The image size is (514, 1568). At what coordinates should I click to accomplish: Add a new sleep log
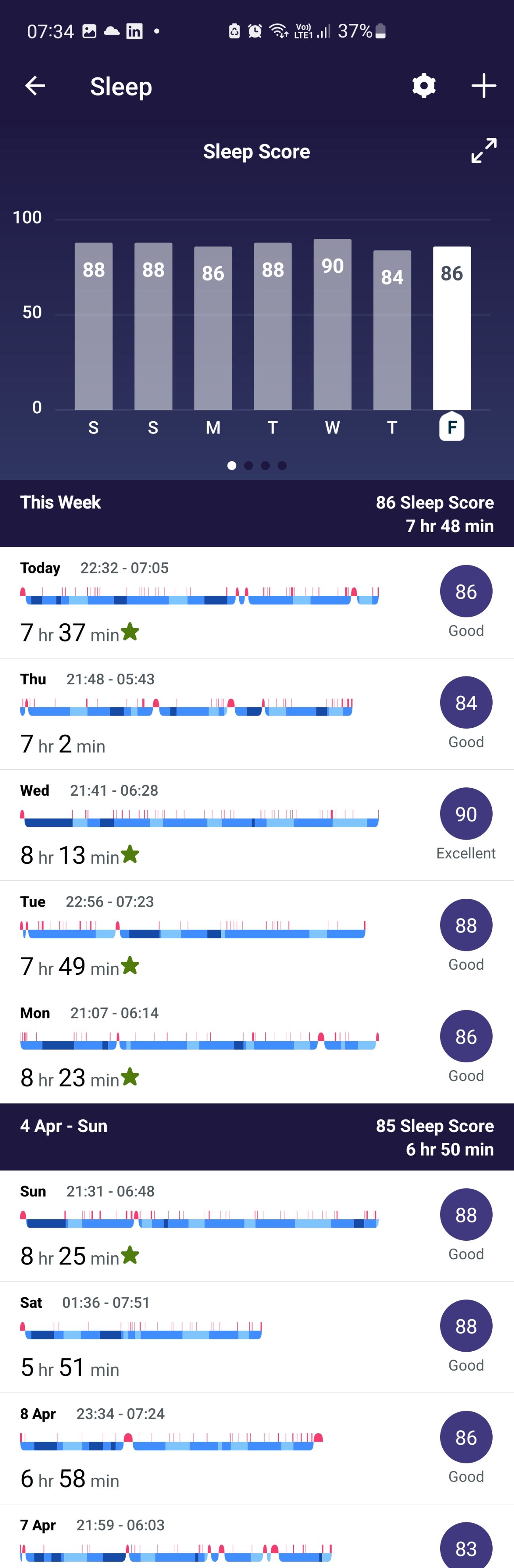pyautogui.click(x=483, y=86)
